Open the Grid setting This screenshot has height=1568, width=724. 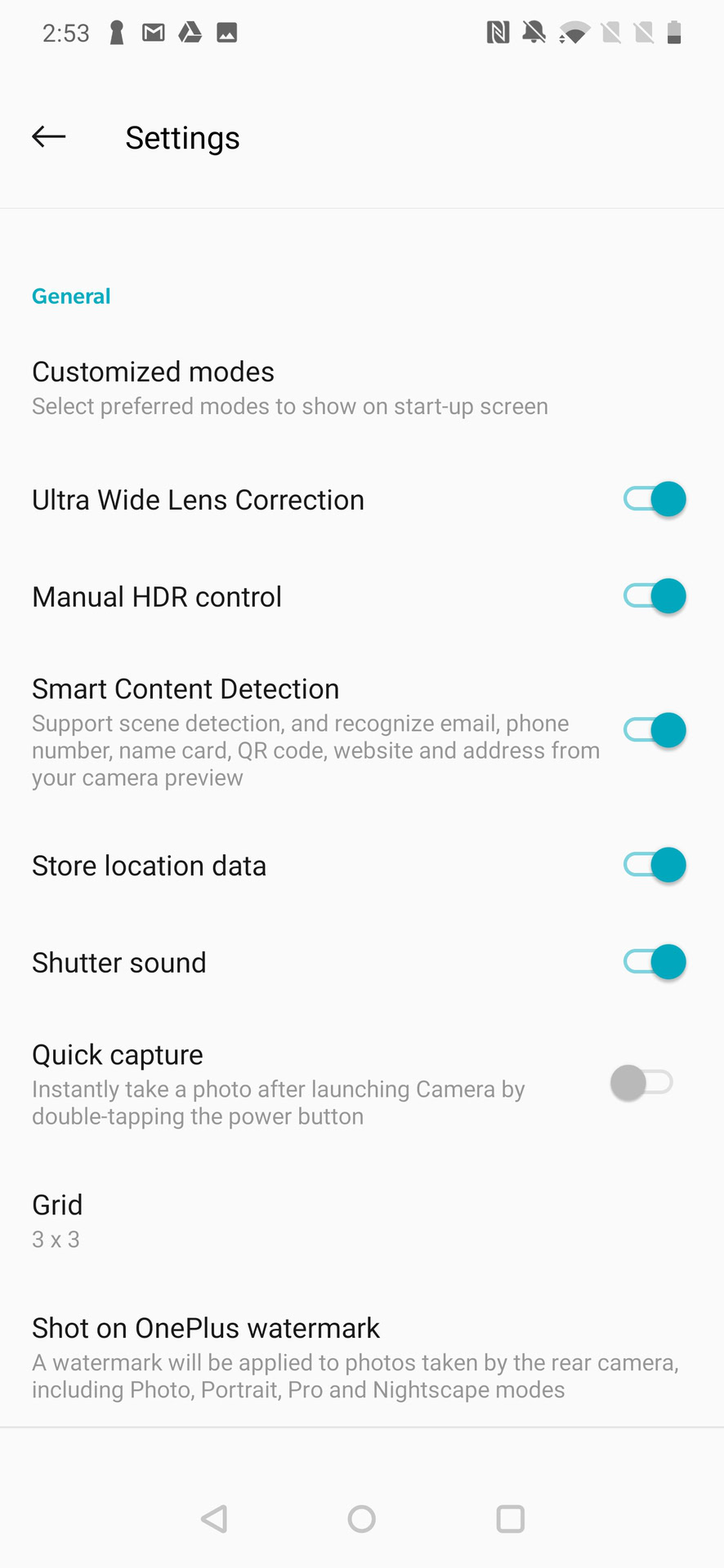pos(57,1220)
